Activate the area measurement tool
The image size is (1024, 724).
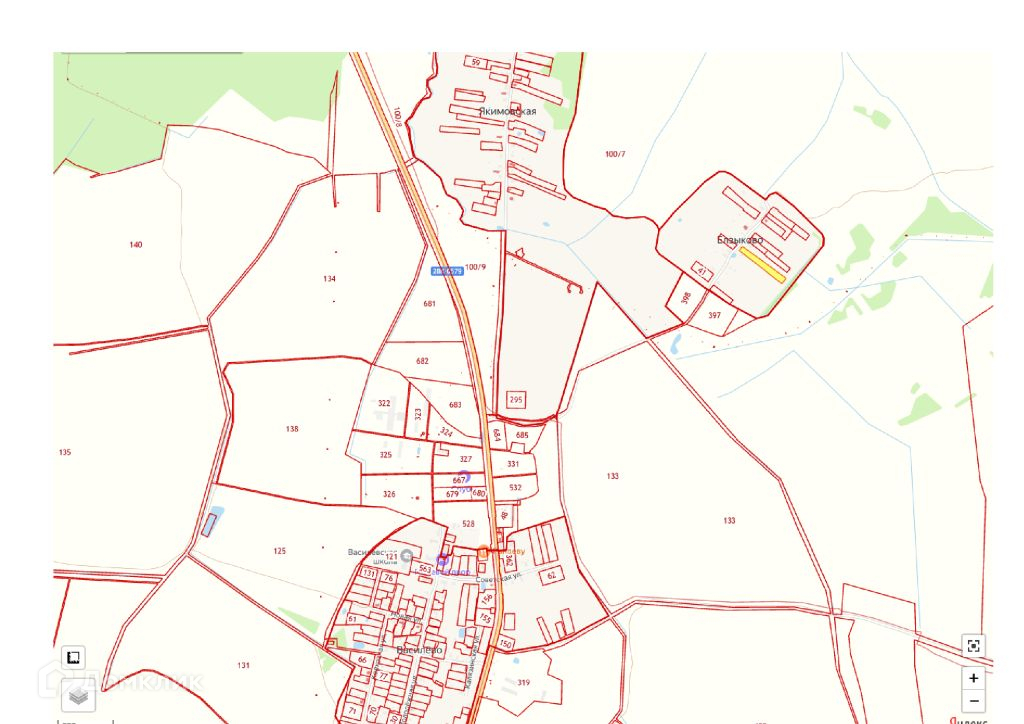73,657
